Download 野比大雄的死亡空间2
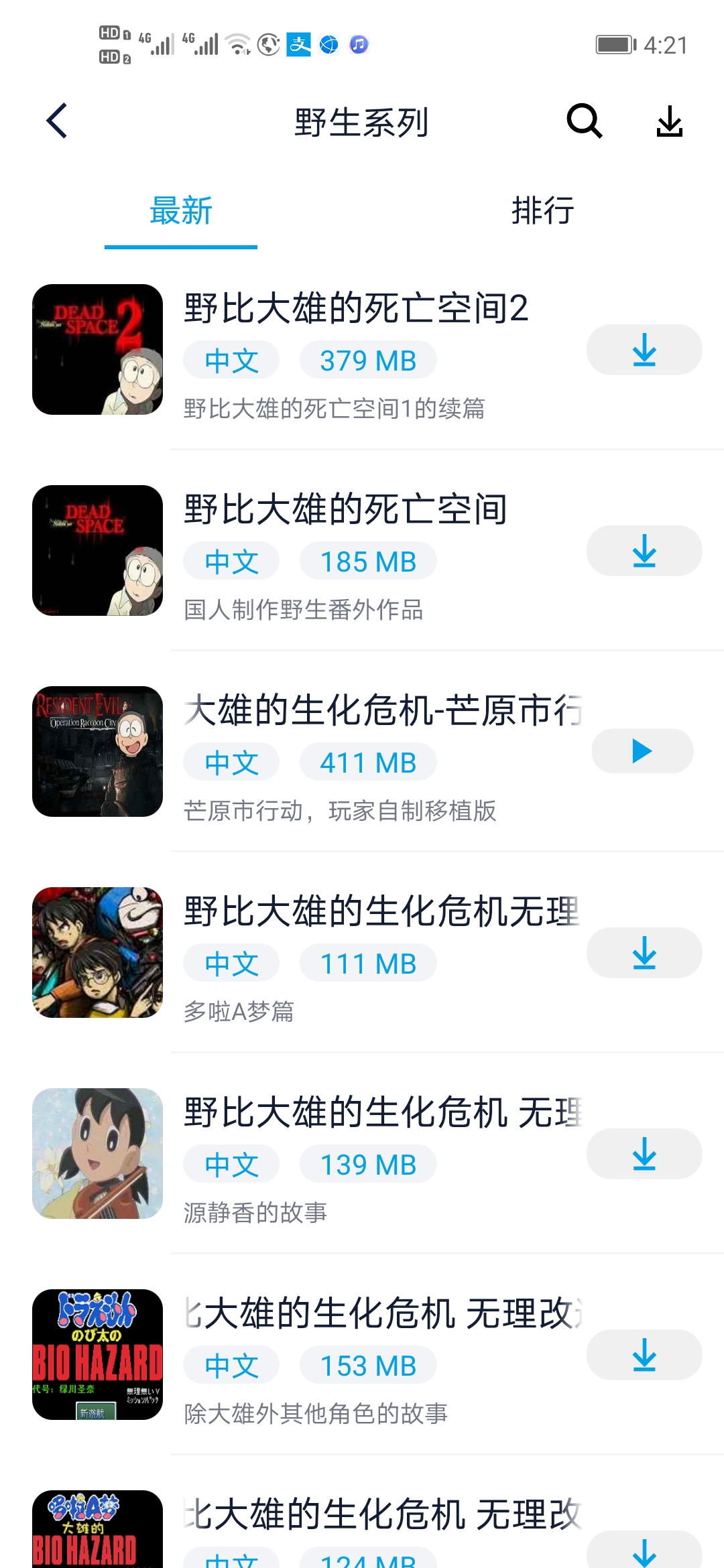Image resolution: width=724 pixels, height=1568 pixels. 643,349
